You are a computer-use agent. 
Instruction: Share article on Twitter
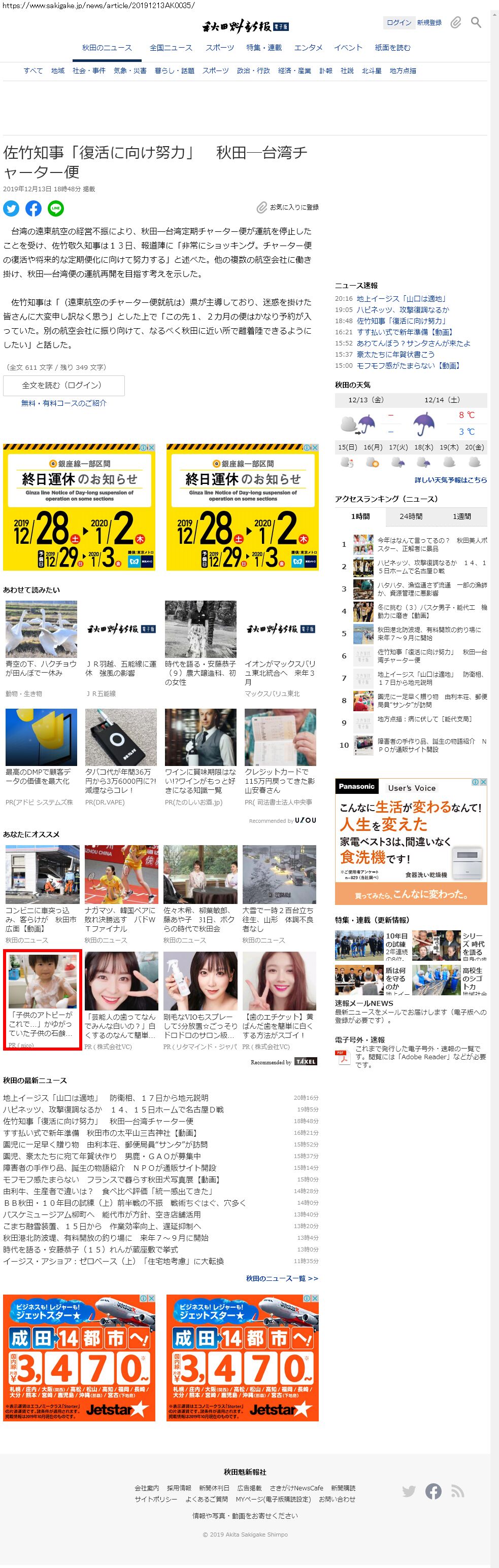pyautogui.click(x=11, y=209)
